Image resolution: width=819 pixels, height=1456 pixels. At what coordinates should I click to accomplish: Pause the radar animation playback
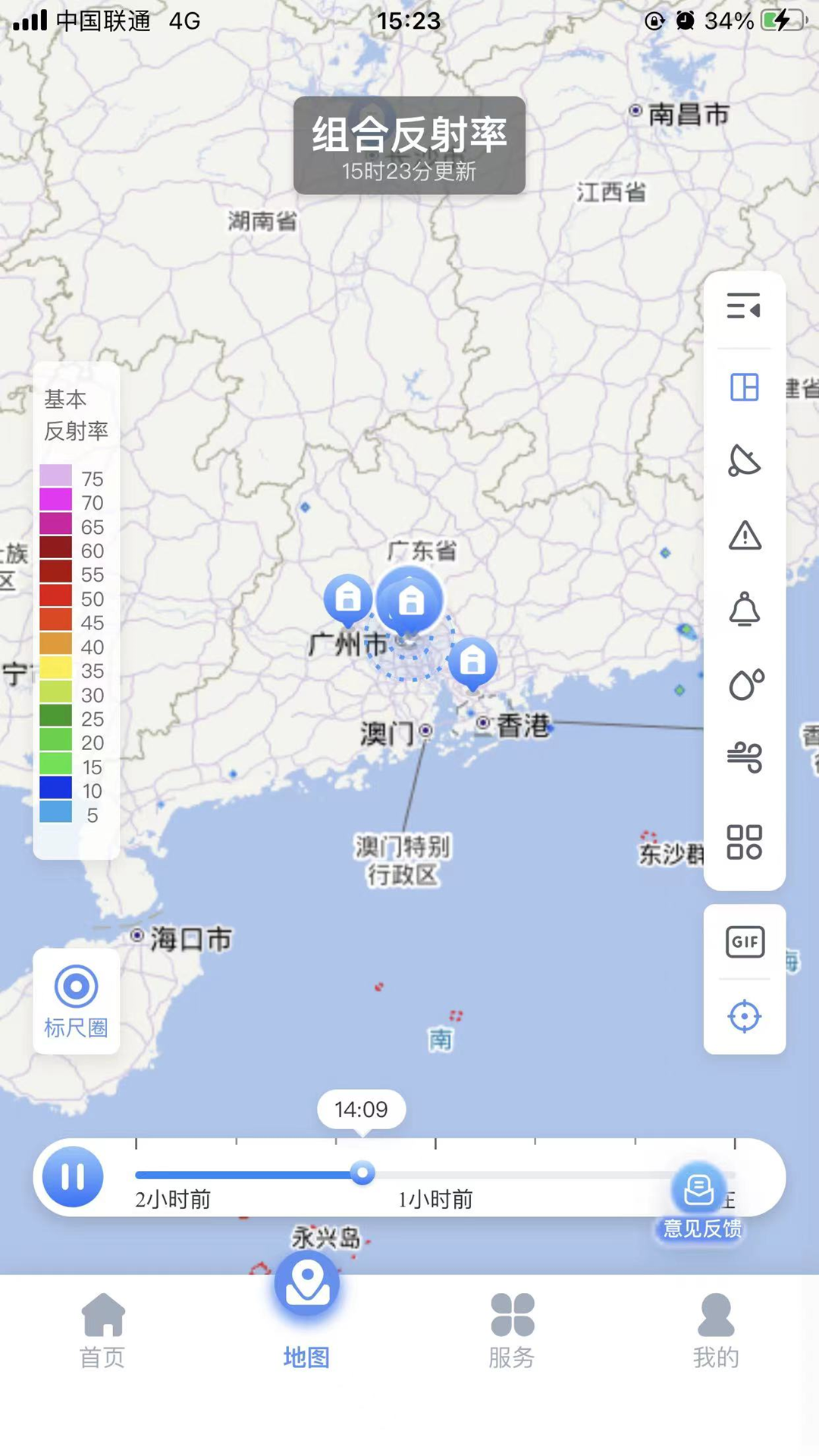click(73, 1176)
